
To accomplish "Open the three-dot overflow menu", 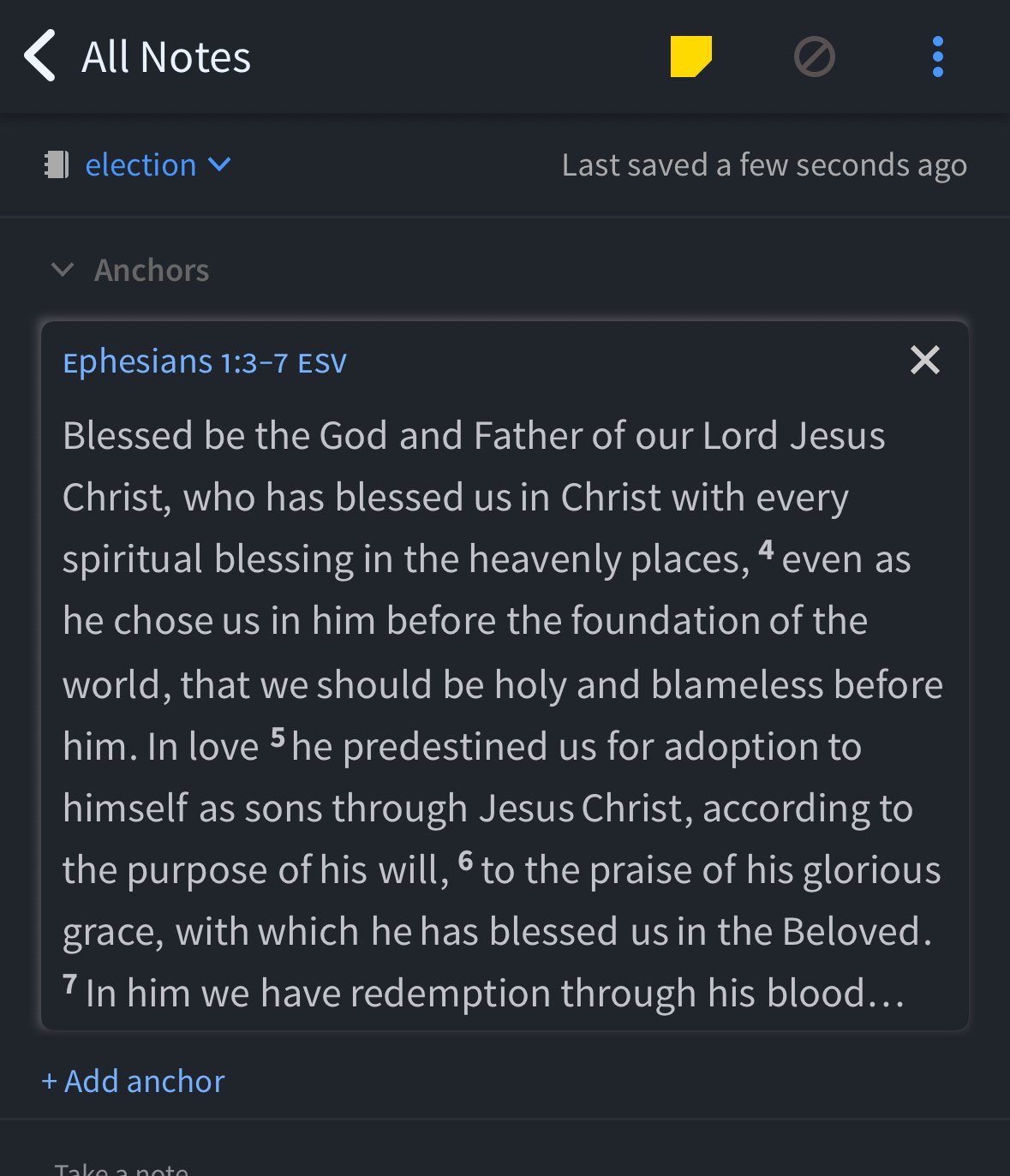I will (937, 57).
